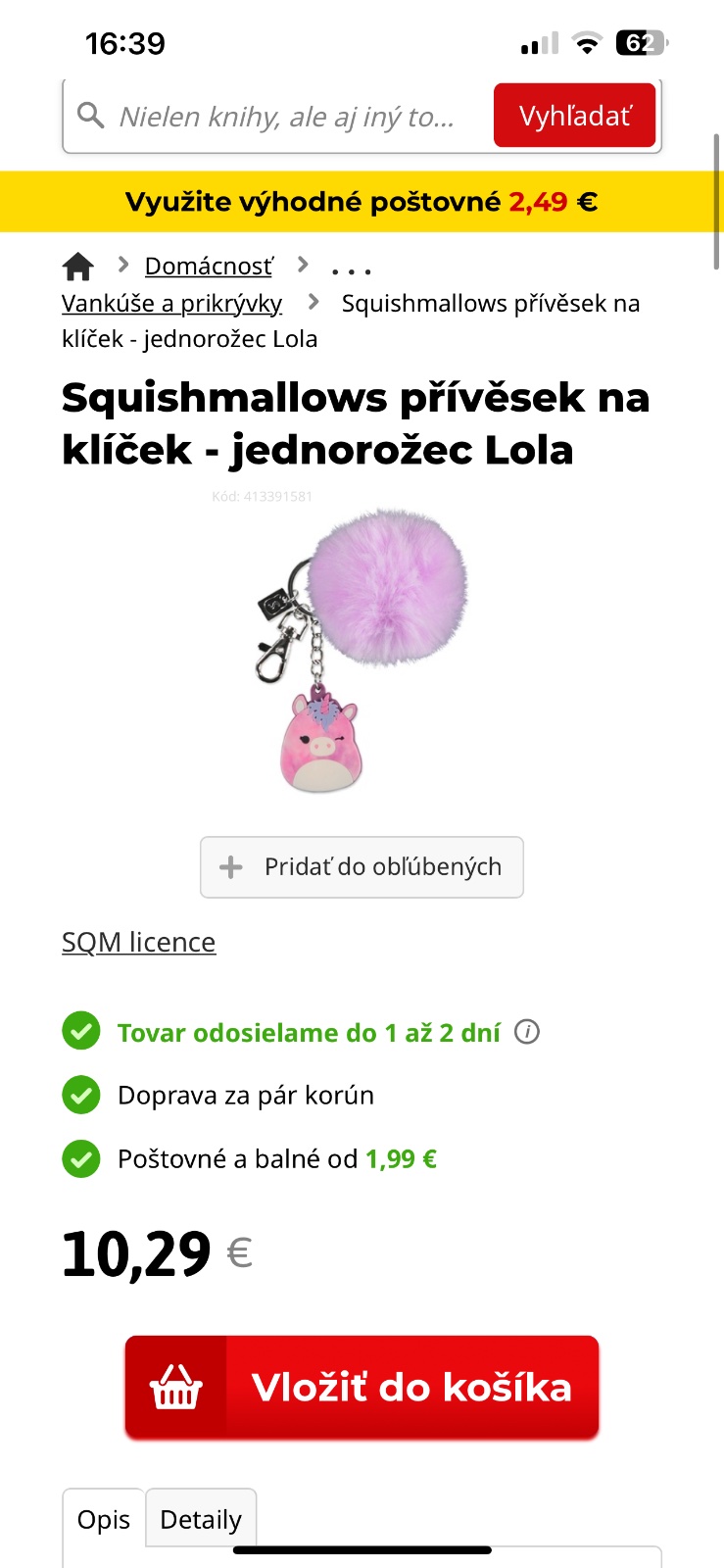The width and height of the screenshot is (724, 1568).
Task: Tap the red Vyhľadať search button
Action: (x=574, y=117)
